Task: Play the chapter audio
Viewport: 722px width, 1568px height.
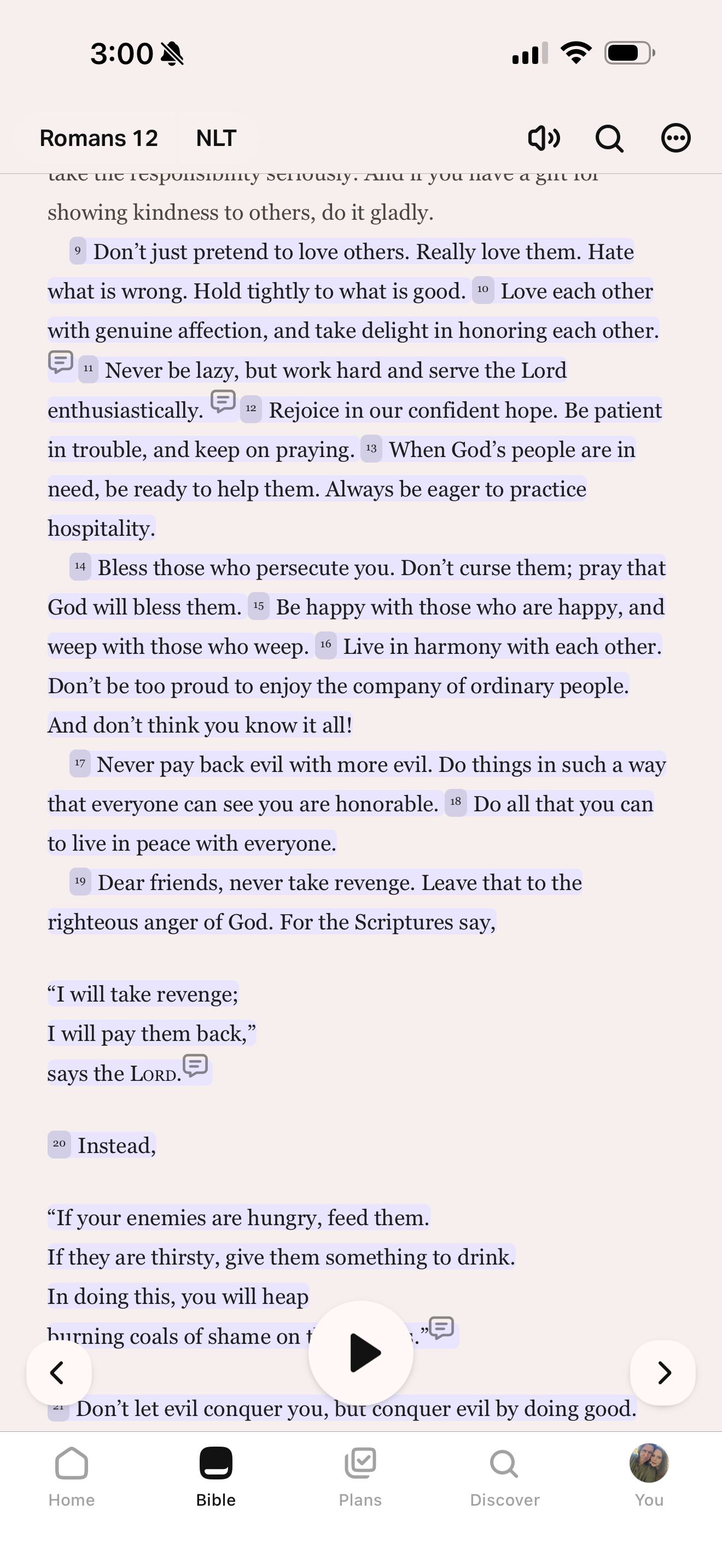Action: 361,1353
